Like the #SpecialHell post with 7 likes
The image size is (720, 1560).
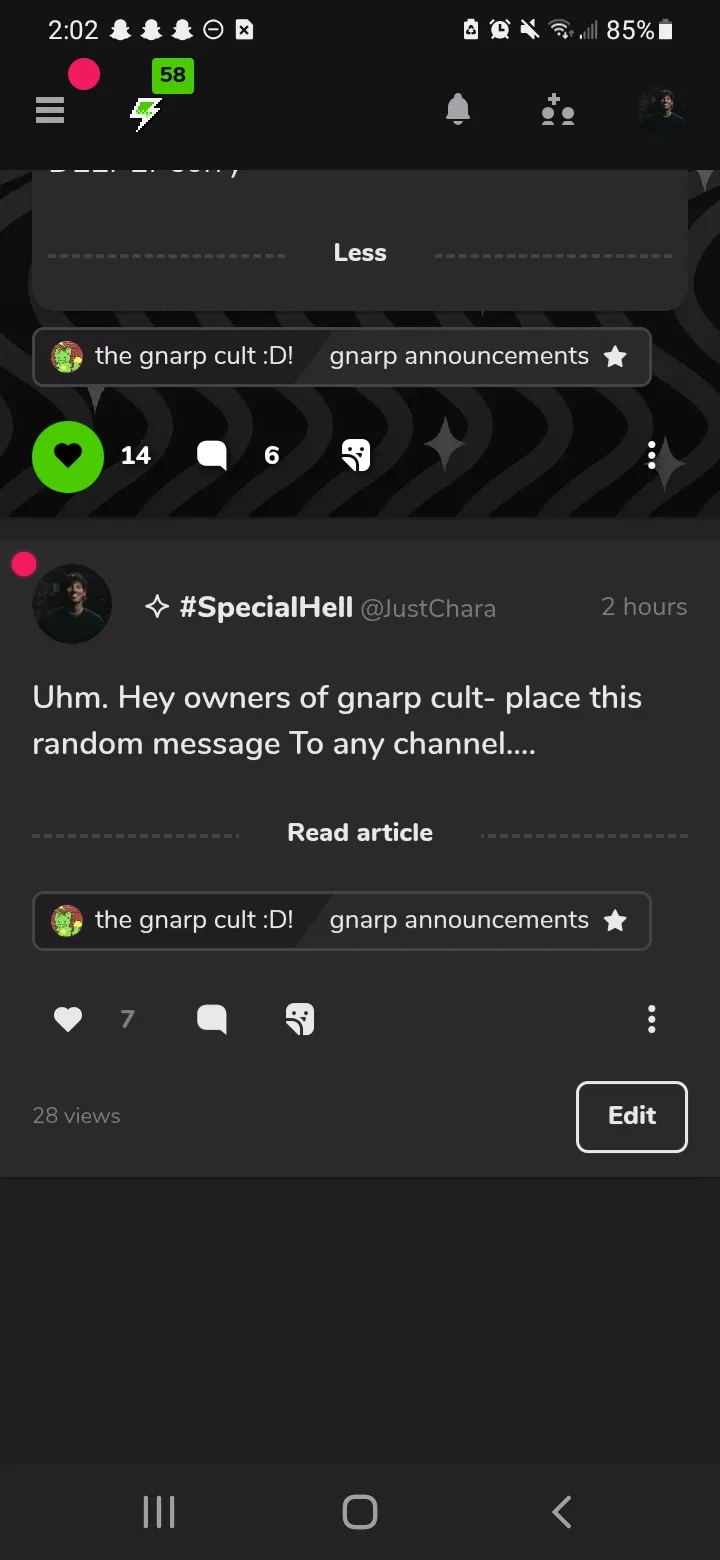coord(68,1019)
